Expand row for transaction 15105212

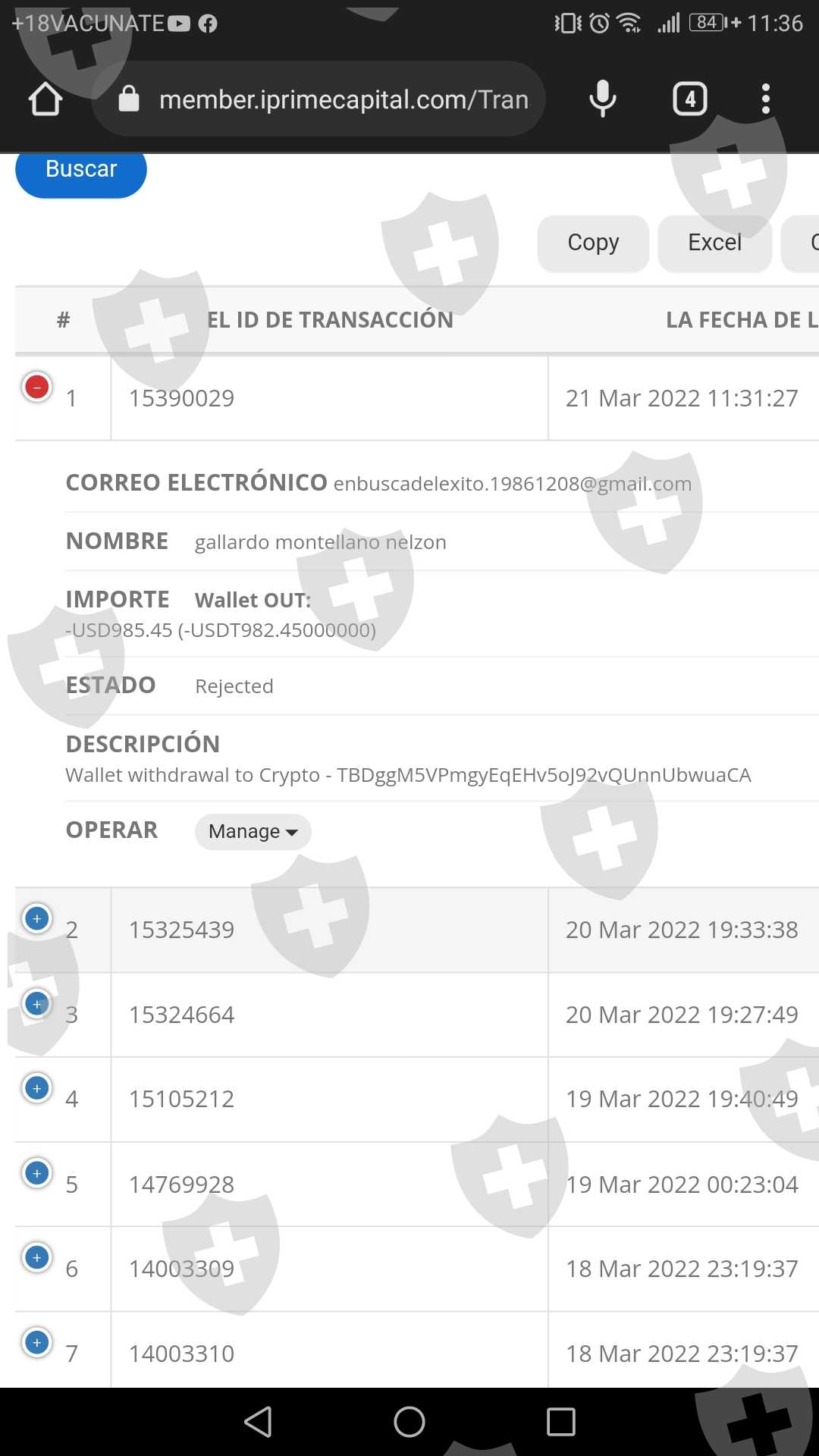pyautogui.click(x=37, y=1088)
